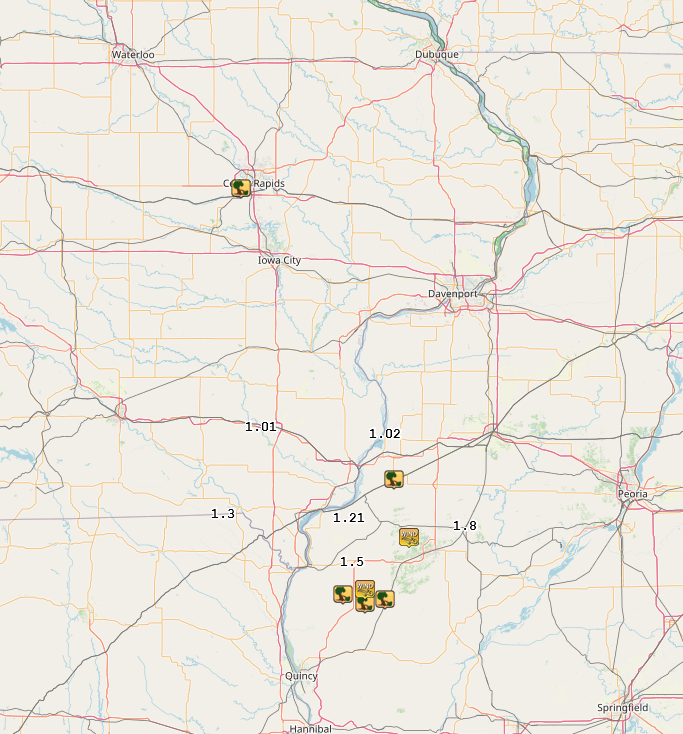Viewport: 683px width, 734px height.
Task: Select the wind report marker below 1.5
Action: point(364,588)
